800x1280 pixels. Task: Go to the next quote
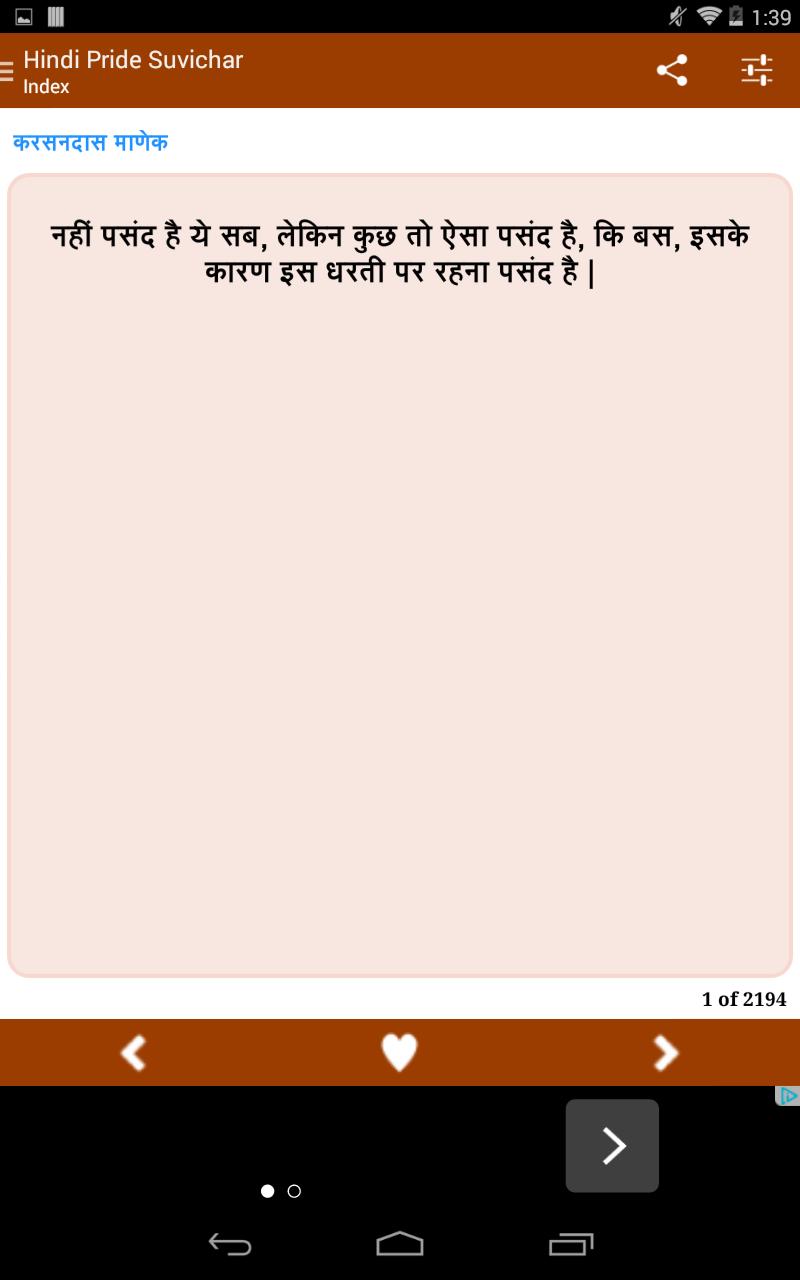point(666,1052)
